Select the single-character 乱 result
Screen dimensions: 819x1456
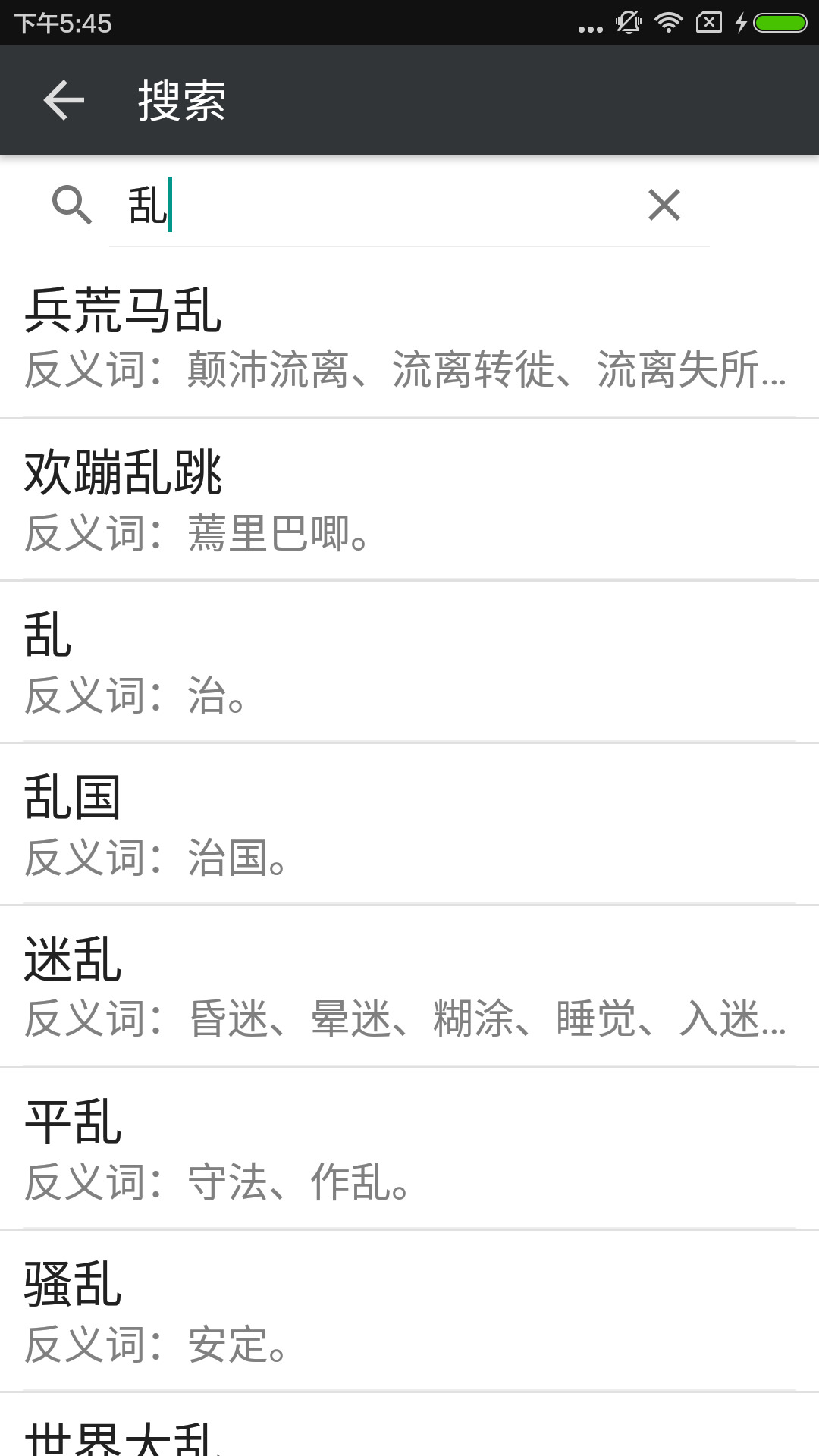[x=409, y=663]
